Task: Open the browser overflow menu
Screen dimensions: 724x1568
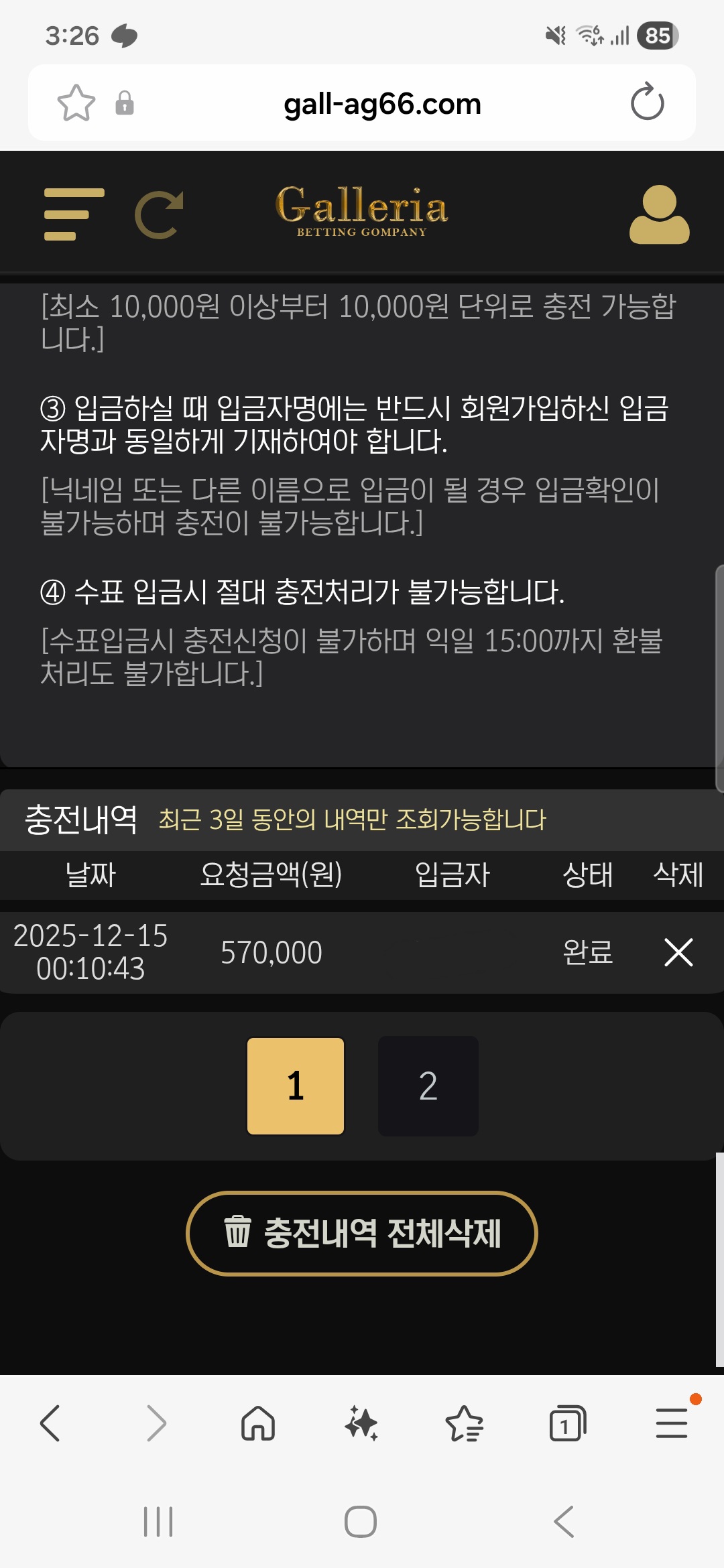Action: click(x=671, y=1423)
